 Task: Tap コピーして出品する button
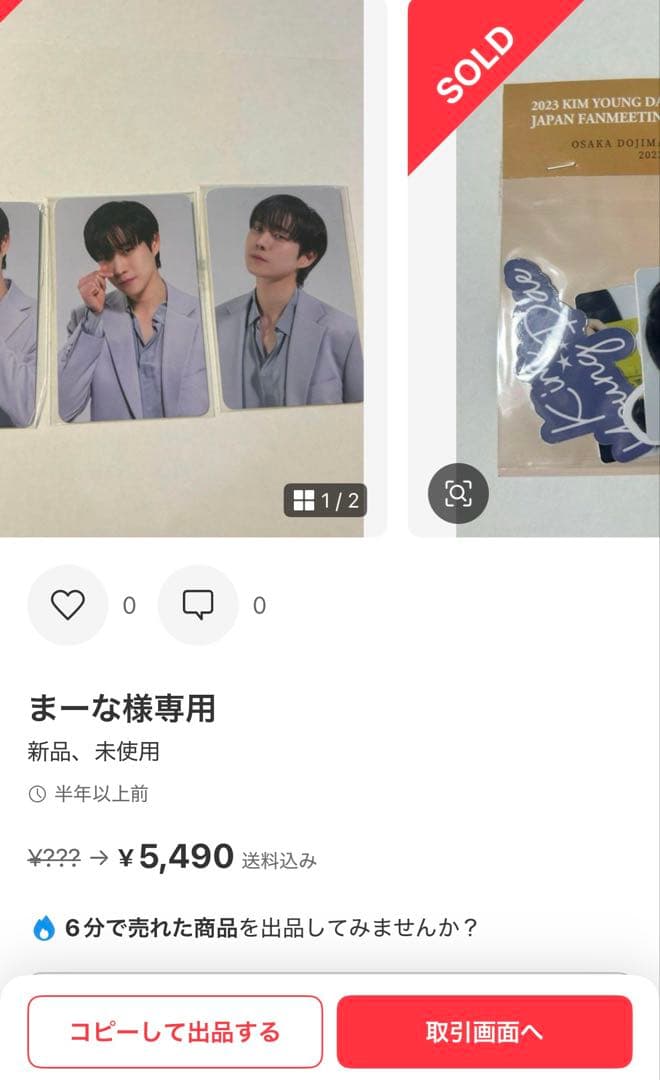tap(175, 1032)
